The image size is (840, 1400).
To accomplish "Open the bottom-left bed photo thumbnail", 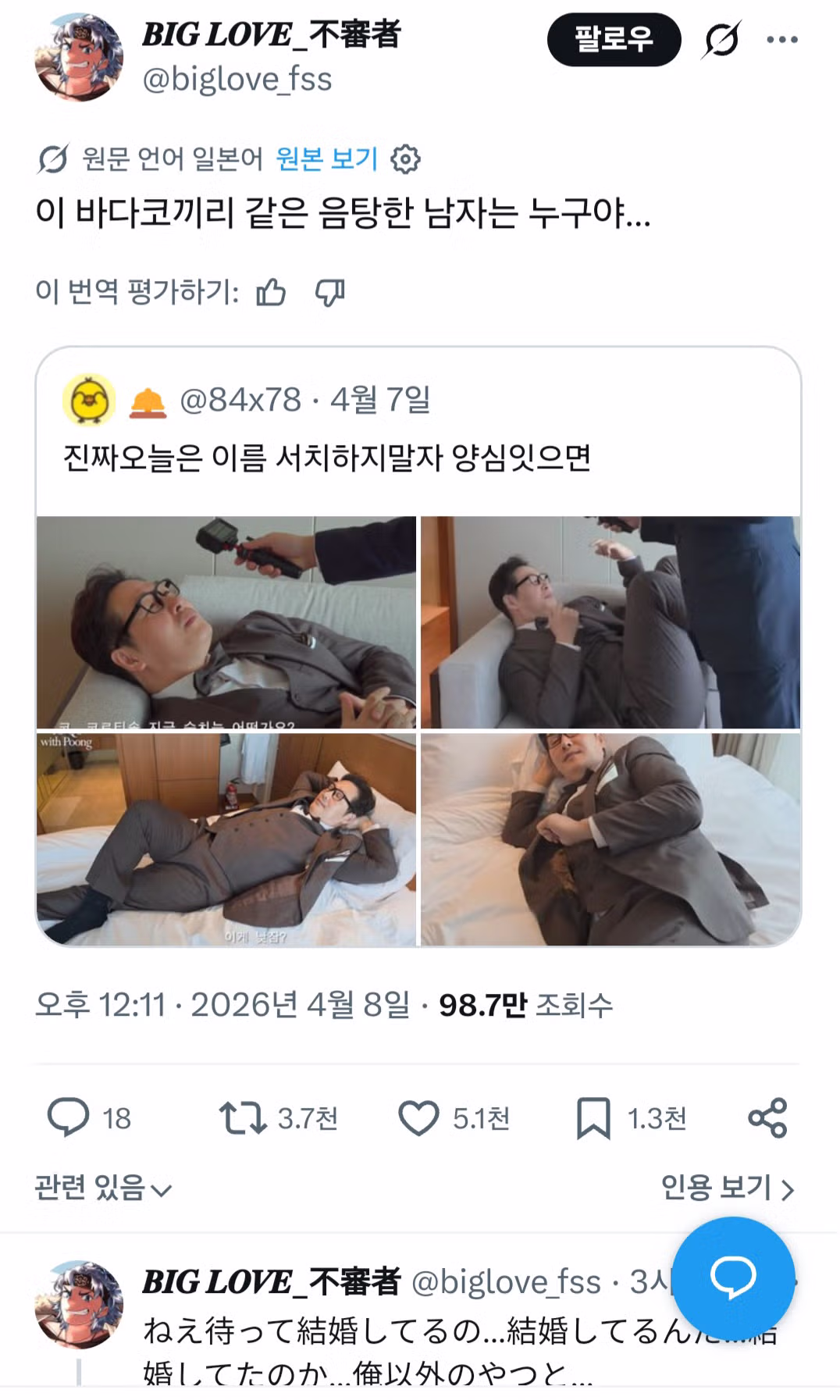I will pyautogui.click(x=226, y=835).
